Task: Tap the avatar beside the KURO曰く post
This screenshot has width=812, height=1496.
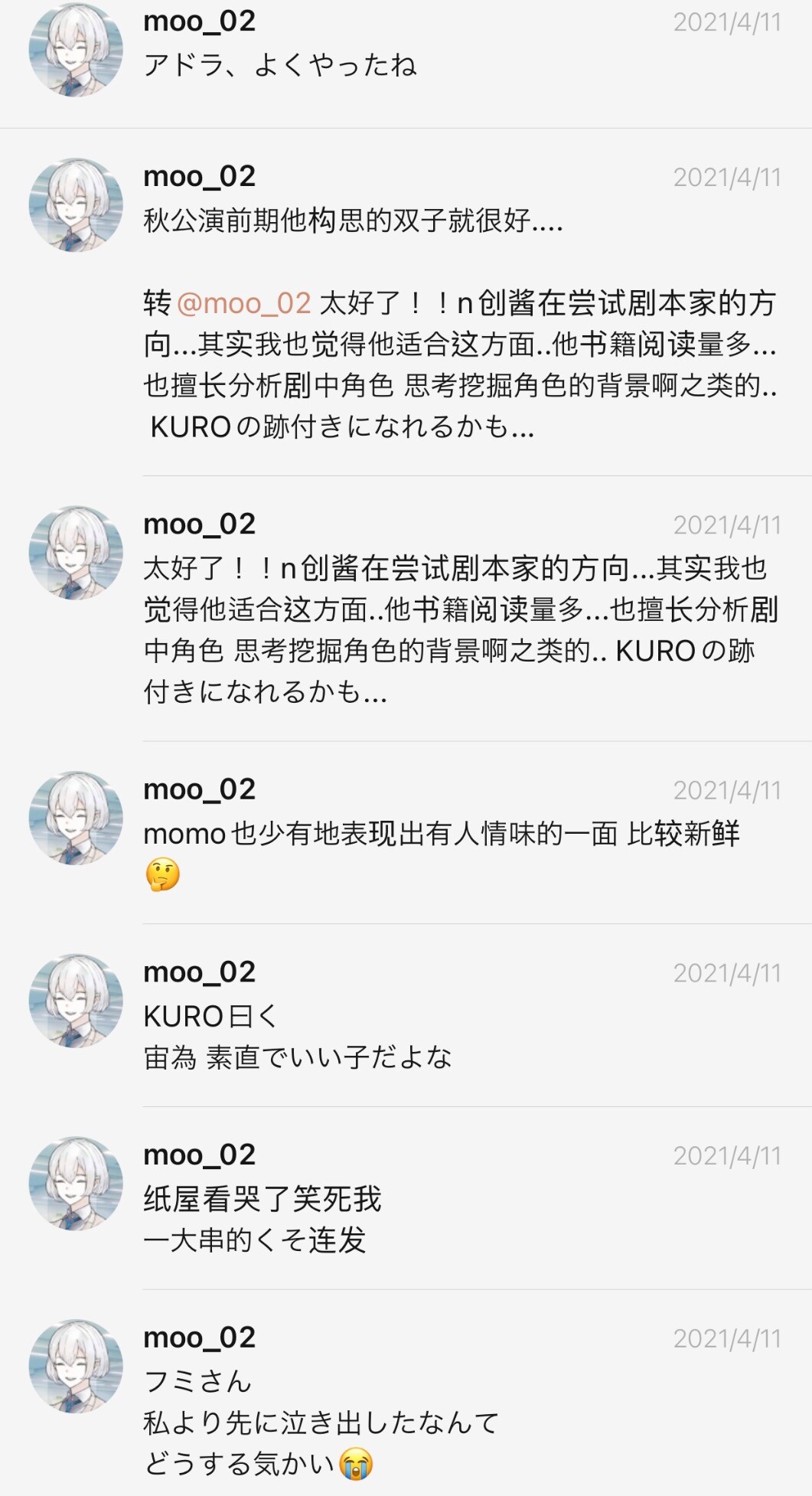Action: (76, 1001)
